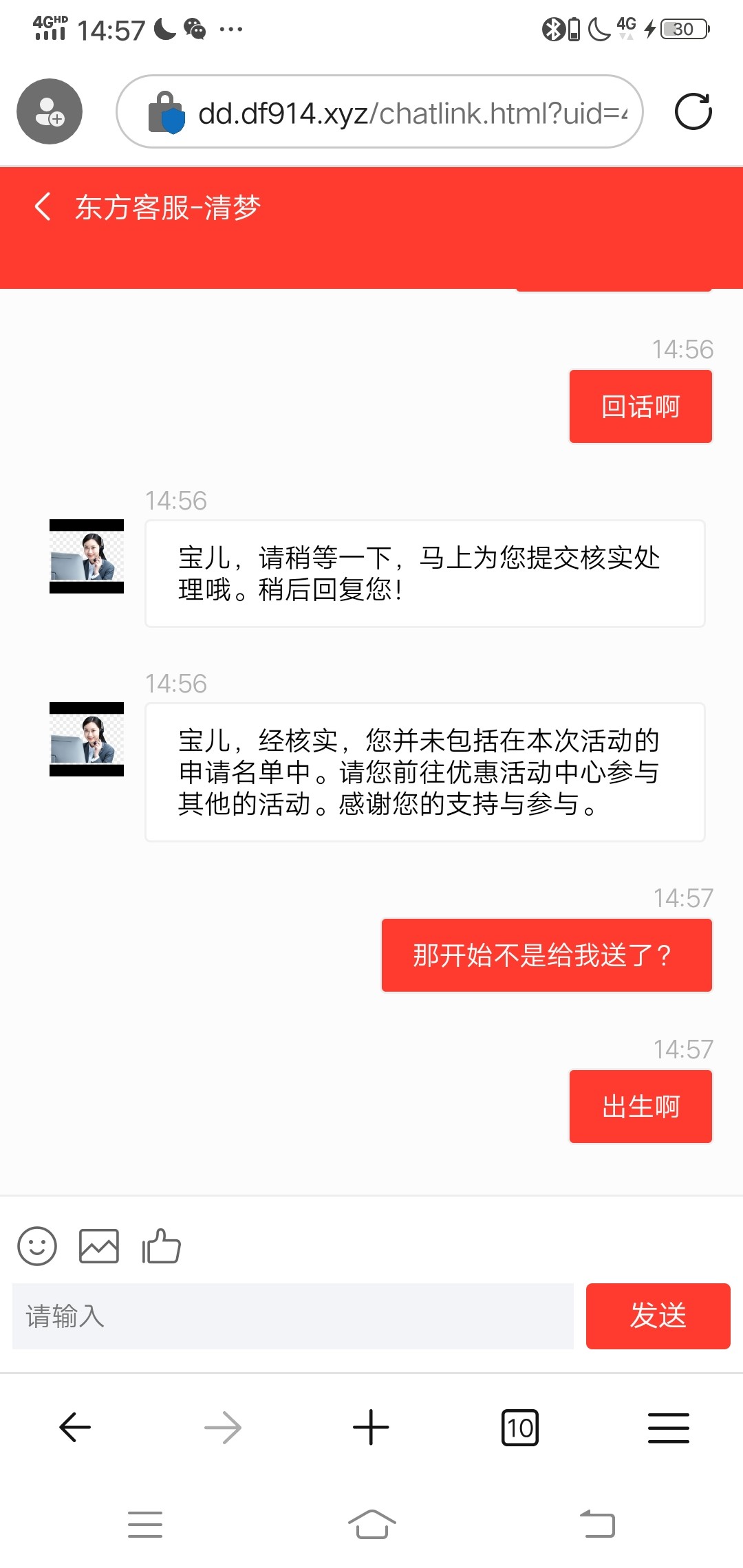
Task: Tap the browser forward navigation arrow
Action: (x=222, y=1426)
